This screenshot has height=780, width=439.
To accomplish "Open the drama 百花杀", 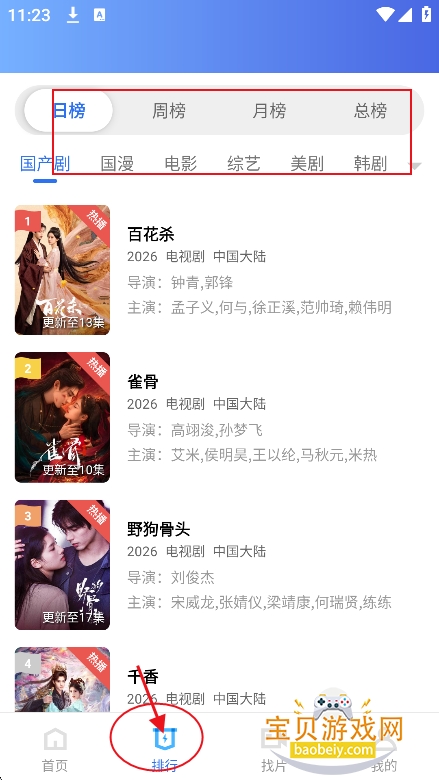I will click(x=219, y=270).
